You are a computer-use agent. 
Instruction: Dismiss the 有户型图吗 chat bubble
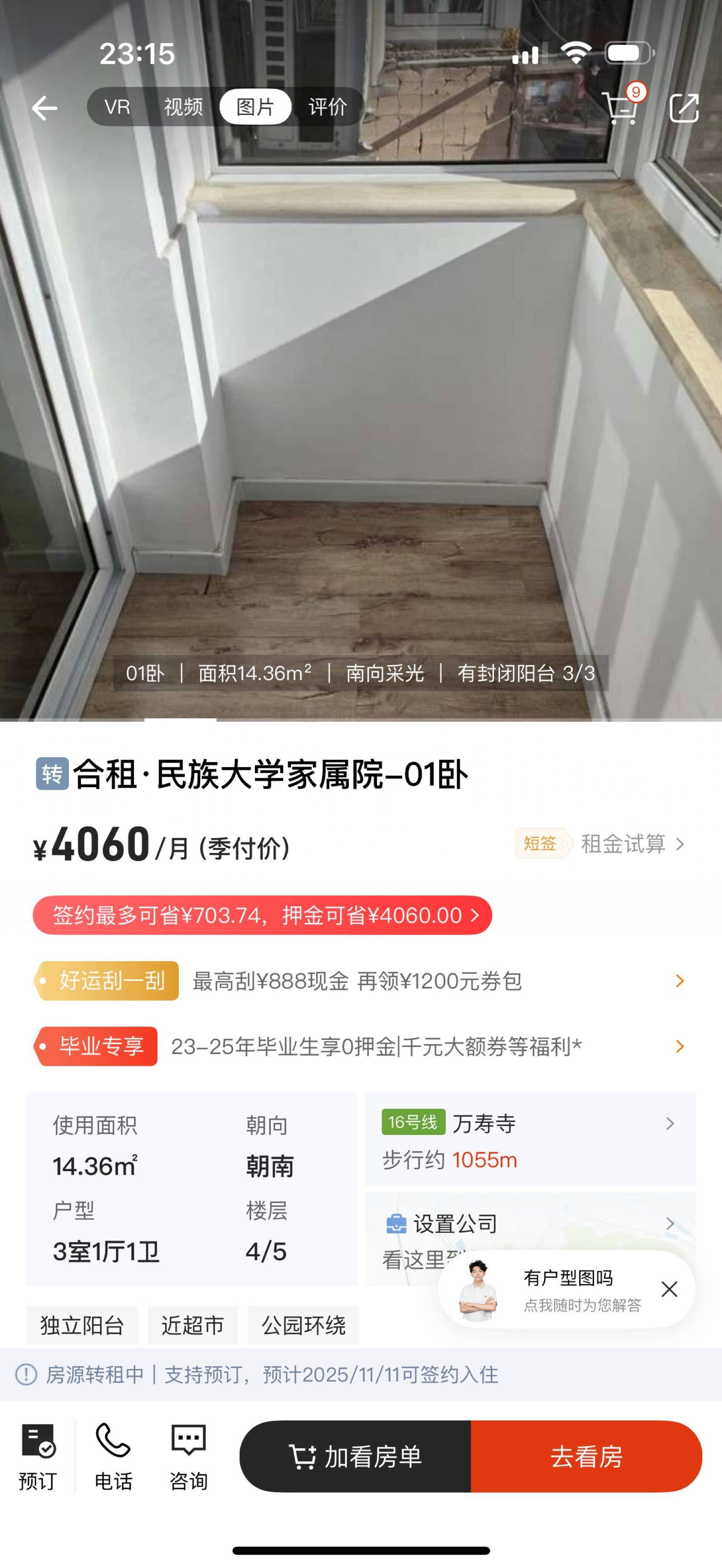point(669,1289)
